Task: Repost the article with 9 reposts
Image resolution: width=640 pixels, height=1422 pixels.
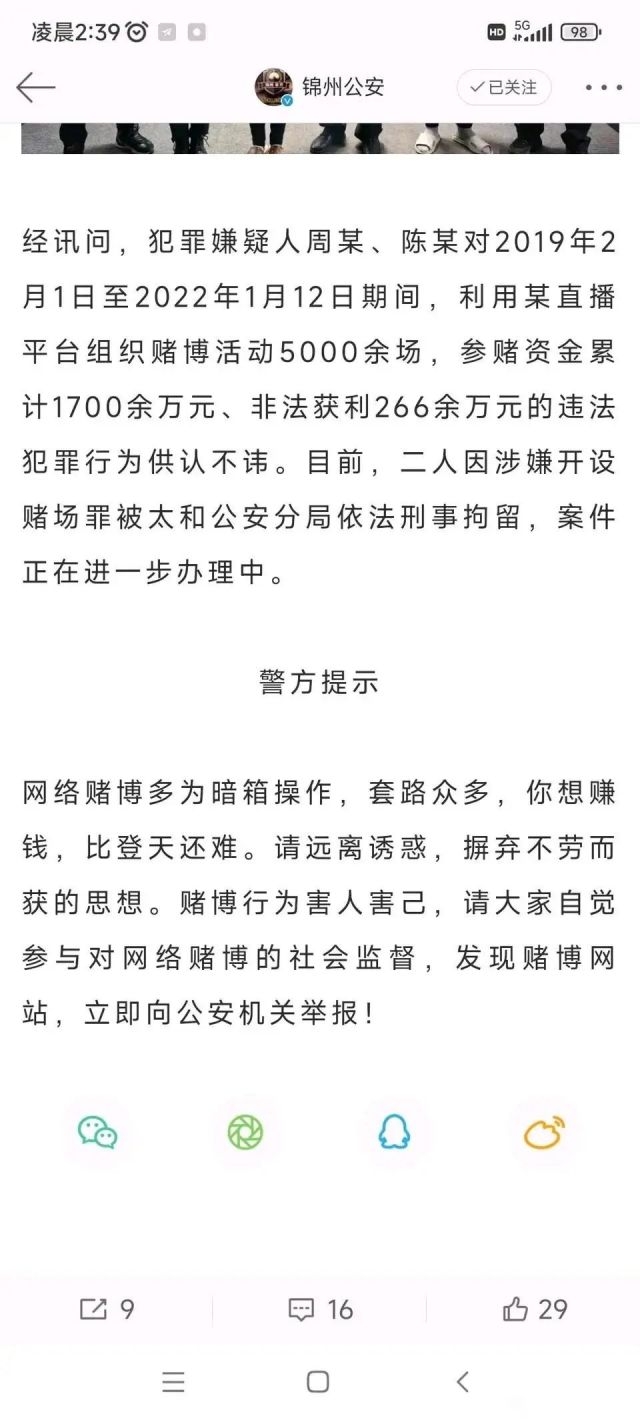Action: pyautogui.click(x=106, y=1309)
